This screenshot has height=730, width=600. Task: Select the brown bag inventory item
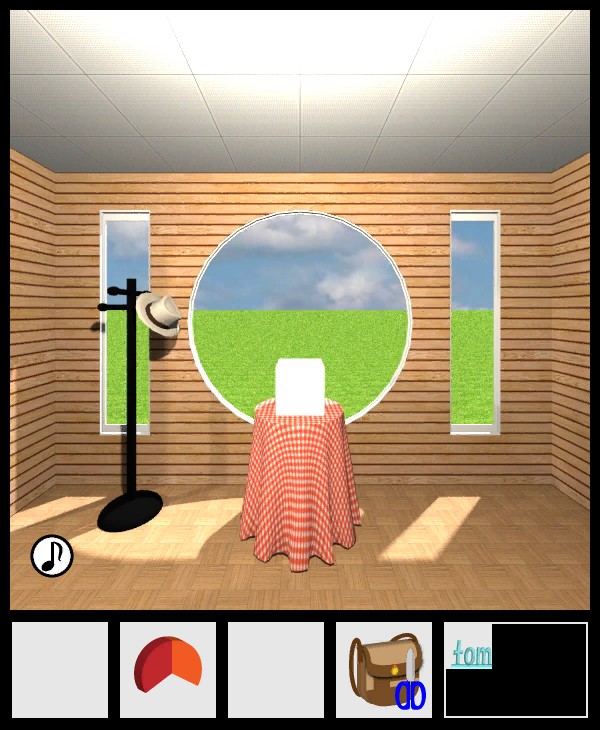click(x=384, y=669)
